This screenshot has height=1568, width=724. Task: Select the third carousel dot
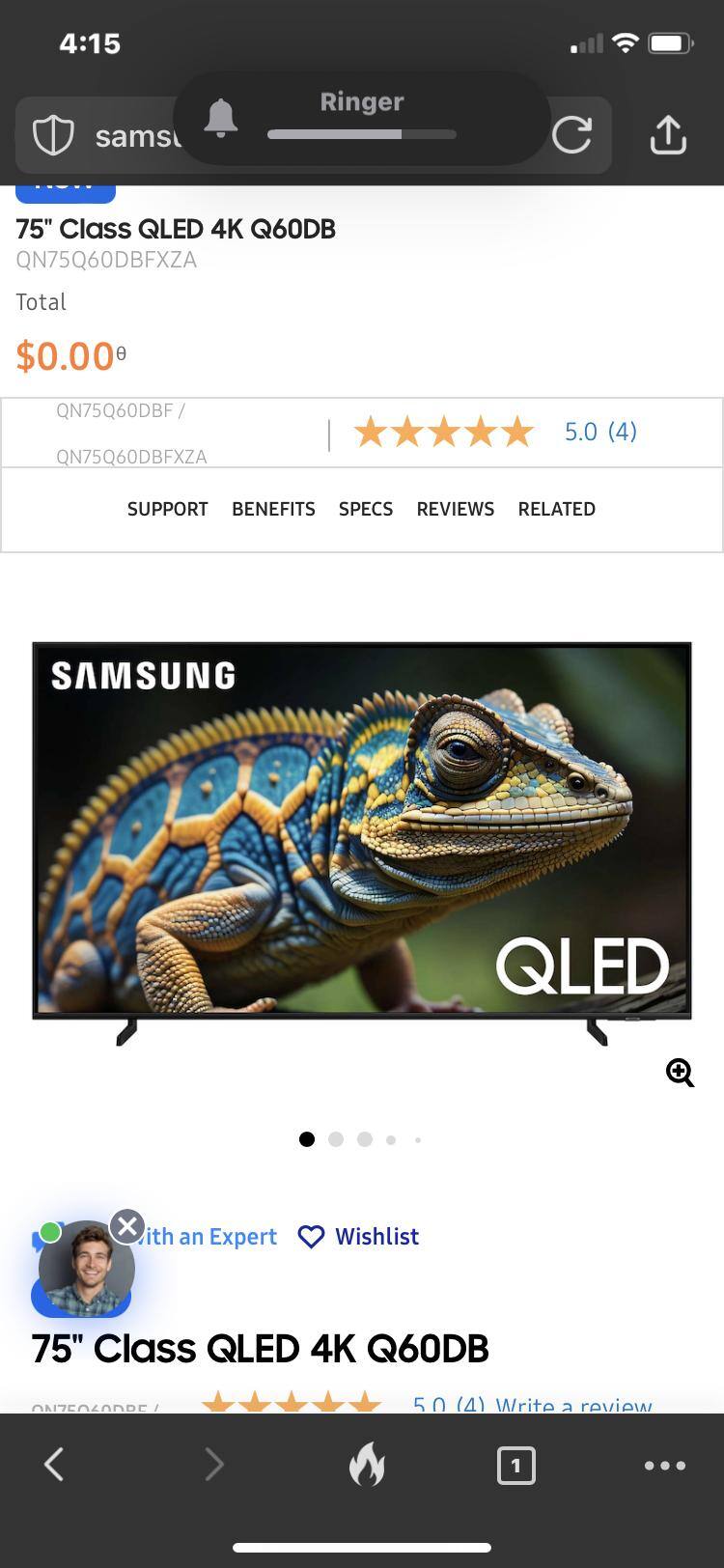tap(365, 1139)
